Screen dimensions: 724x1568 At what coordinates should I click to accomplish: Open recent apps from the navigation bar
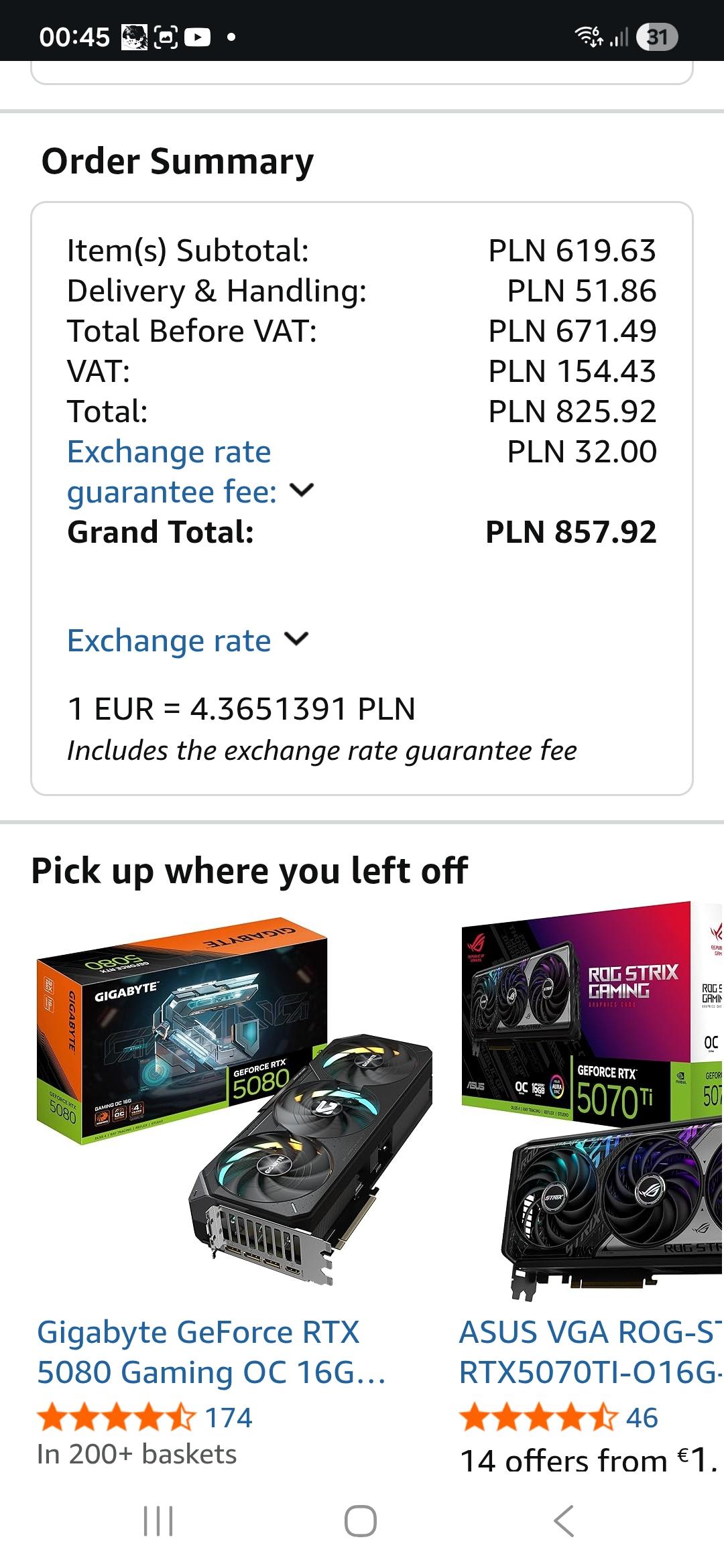coord(159,1520)
